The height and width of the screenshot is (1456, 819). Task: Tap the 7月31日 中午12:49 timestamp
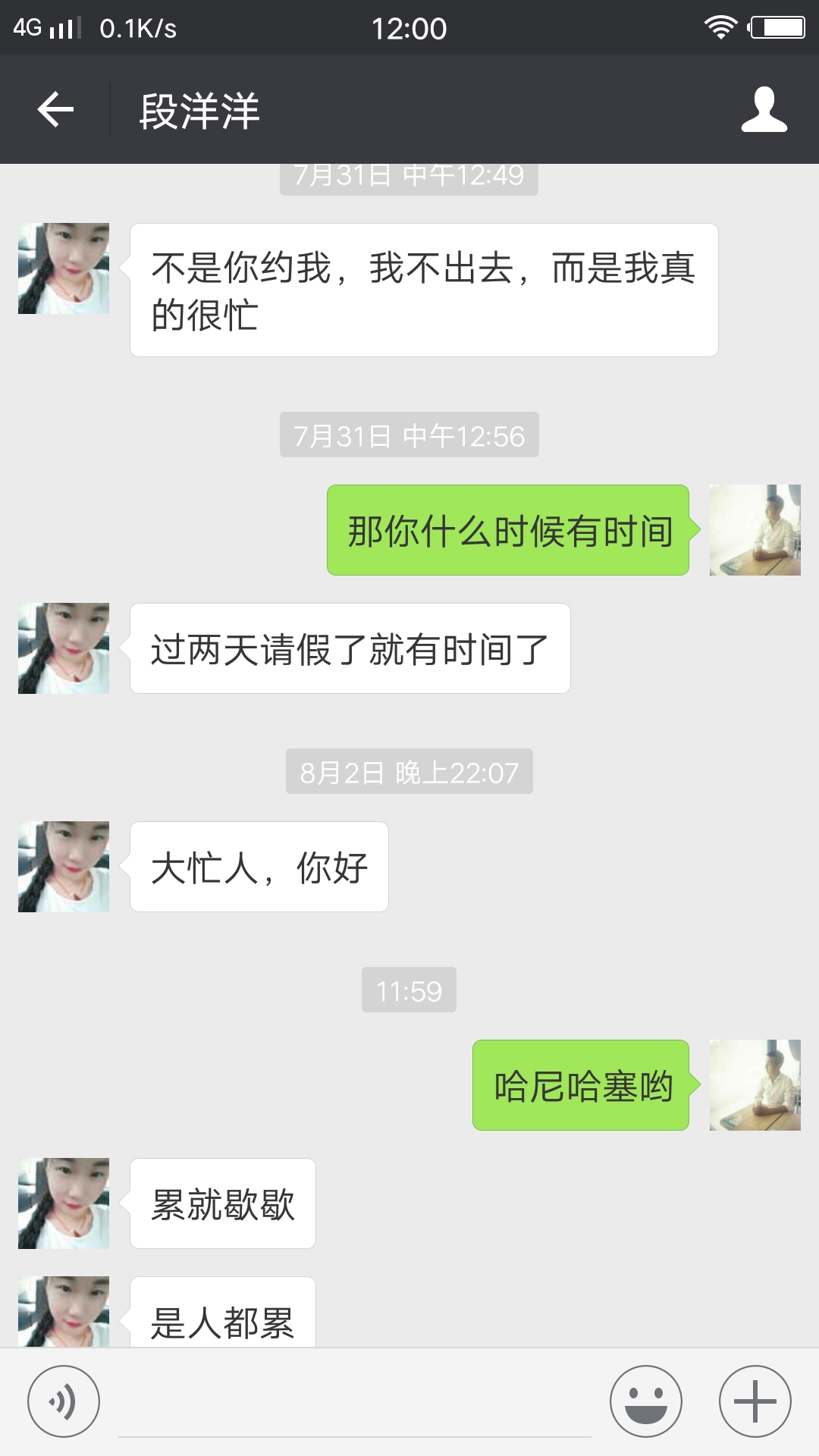[x=409, y=176]
